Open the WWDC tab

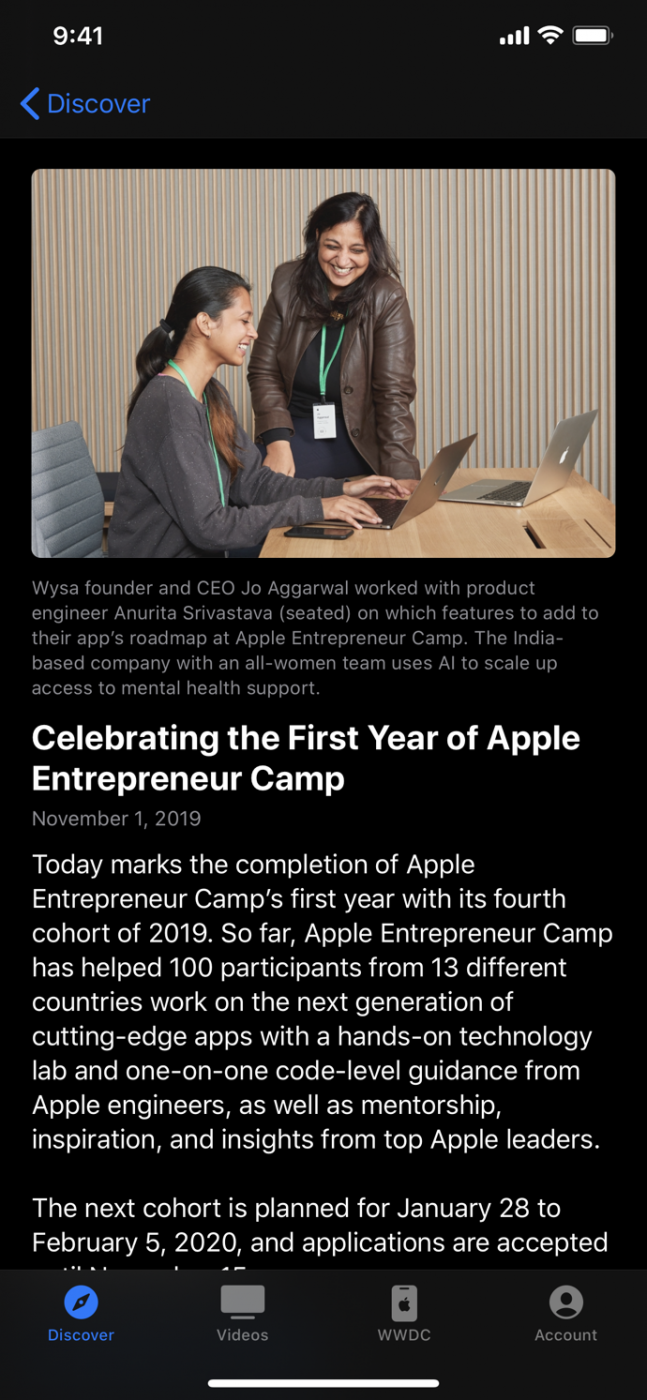[x=404, y=1313]
